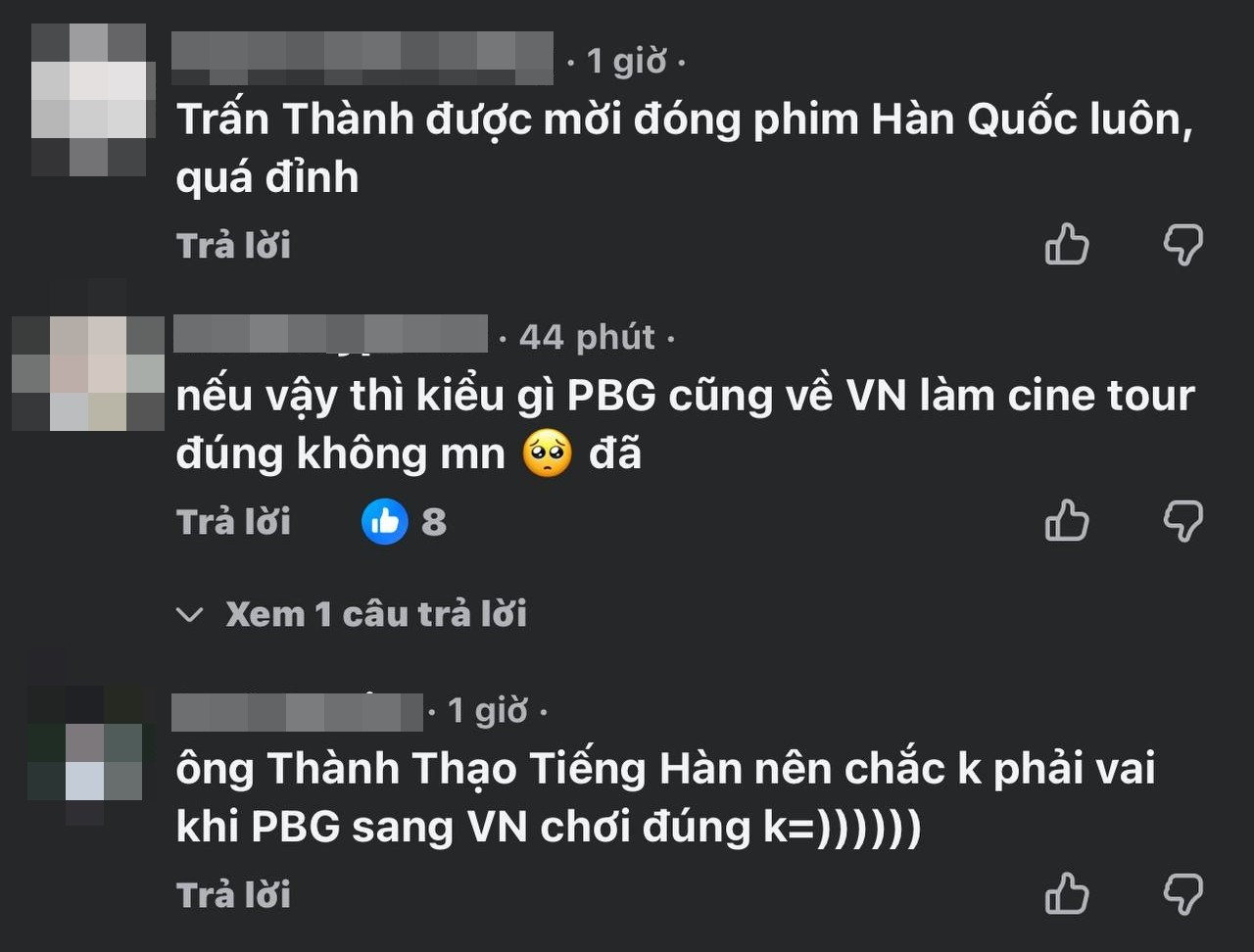Like the "Thành Thạo Tiếng Hàn" comment
The height and width of the screenshot is (952, 1254).
(1067, 894)
